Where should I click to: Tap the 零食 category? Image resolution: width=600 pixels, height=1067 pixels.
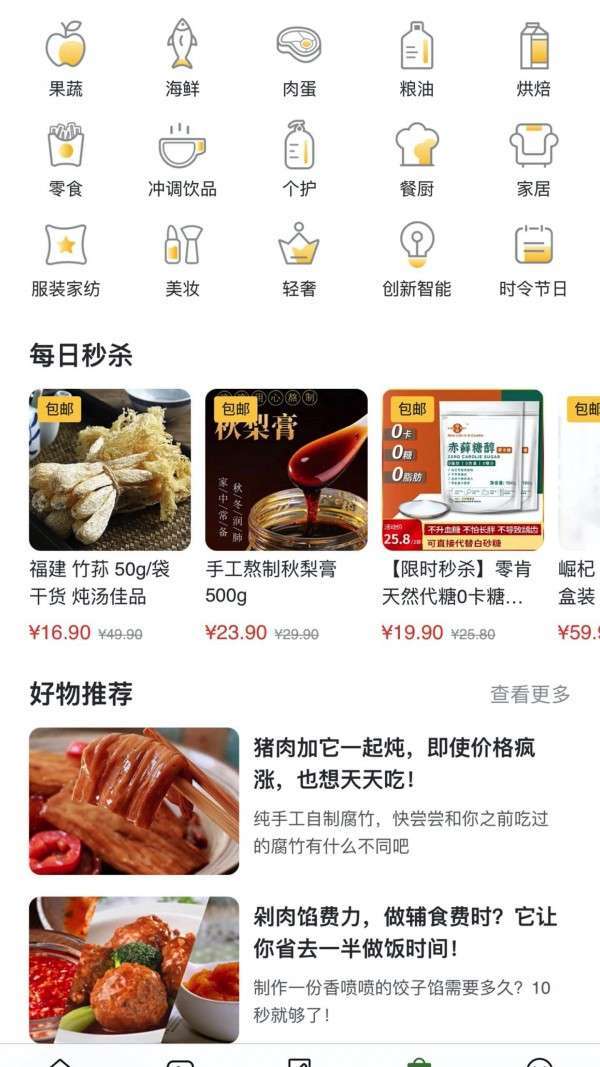pyautogui.click(x=66, y=159)
